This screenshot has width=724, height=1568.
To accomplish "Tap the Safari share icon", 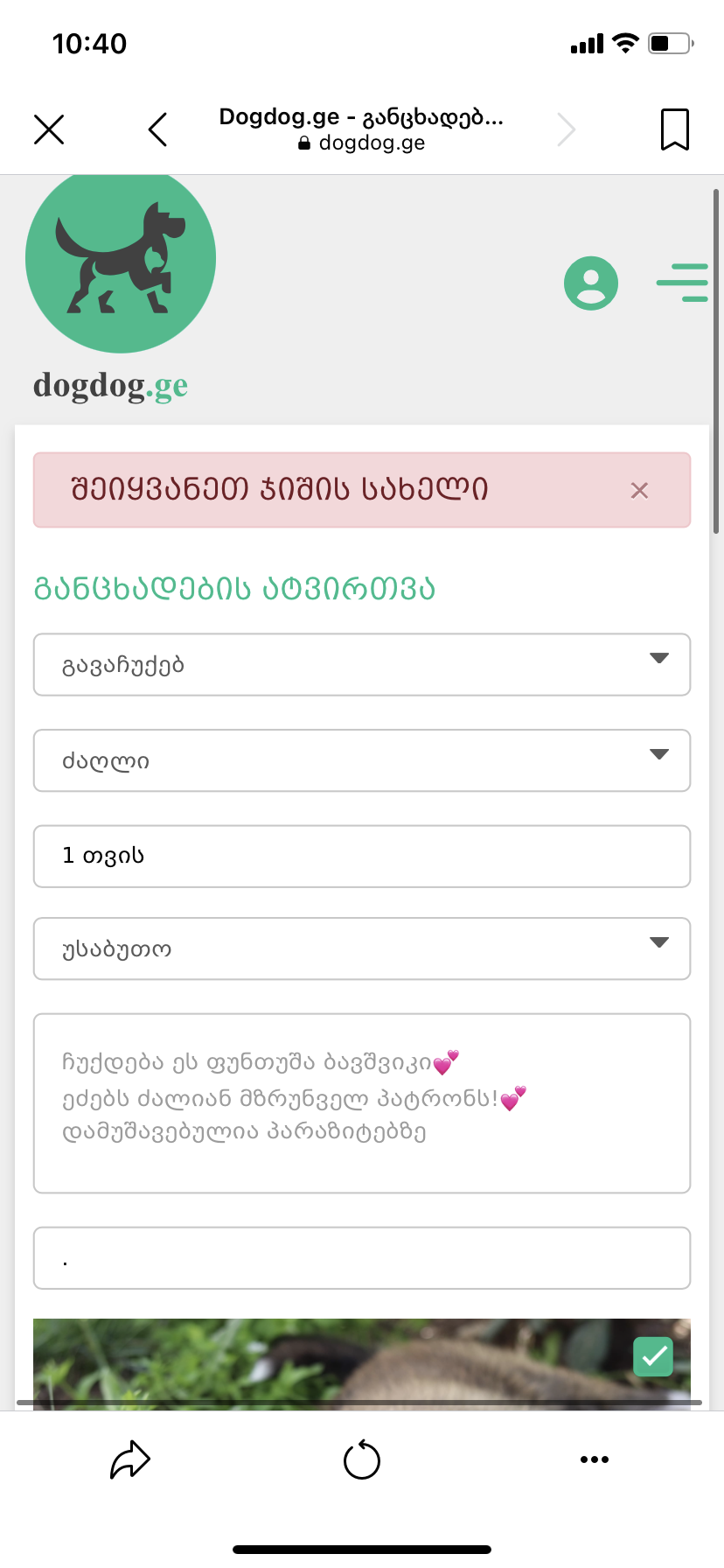I will point(129,1459).
